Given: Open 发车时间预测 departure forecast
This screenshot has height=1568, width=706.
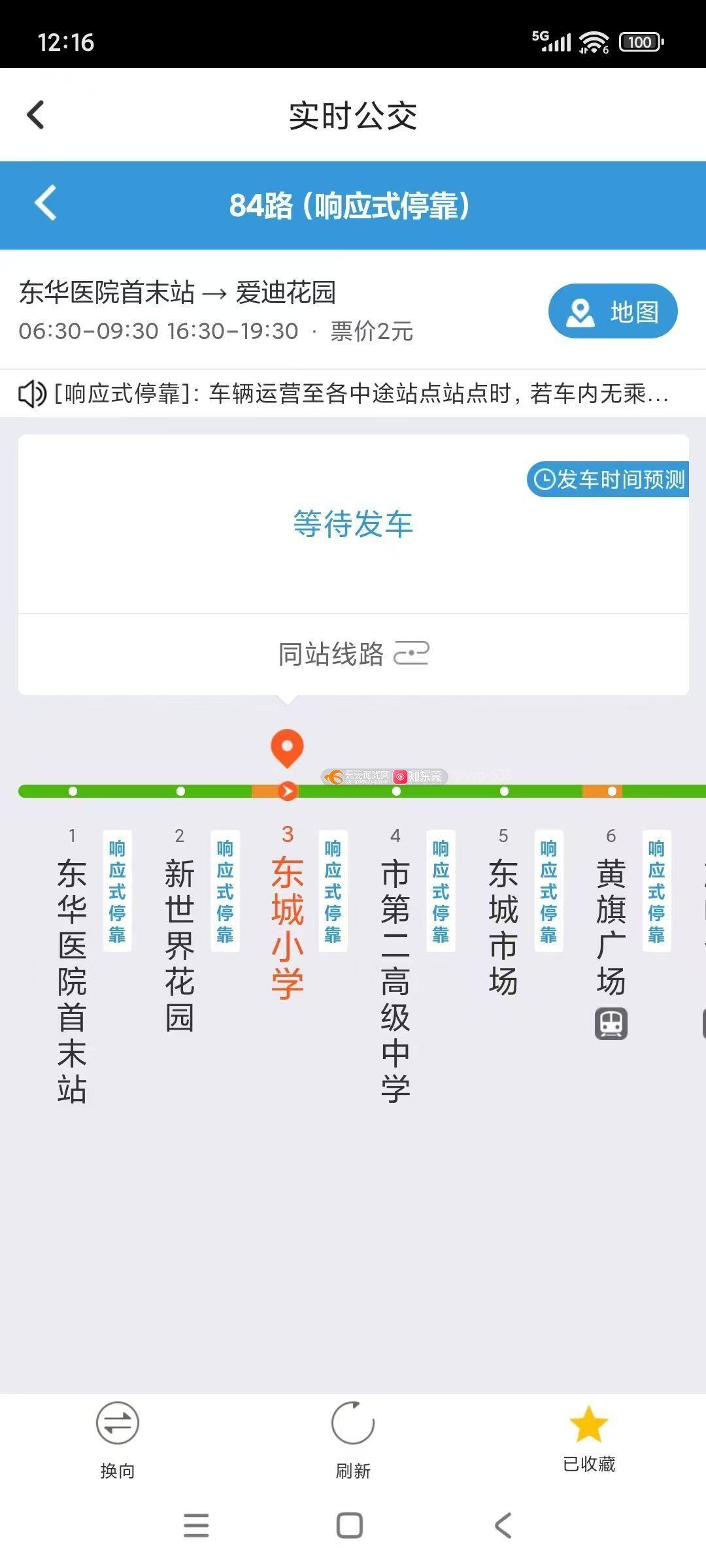Looking at the screenshot, I should [x=608, y=480].
